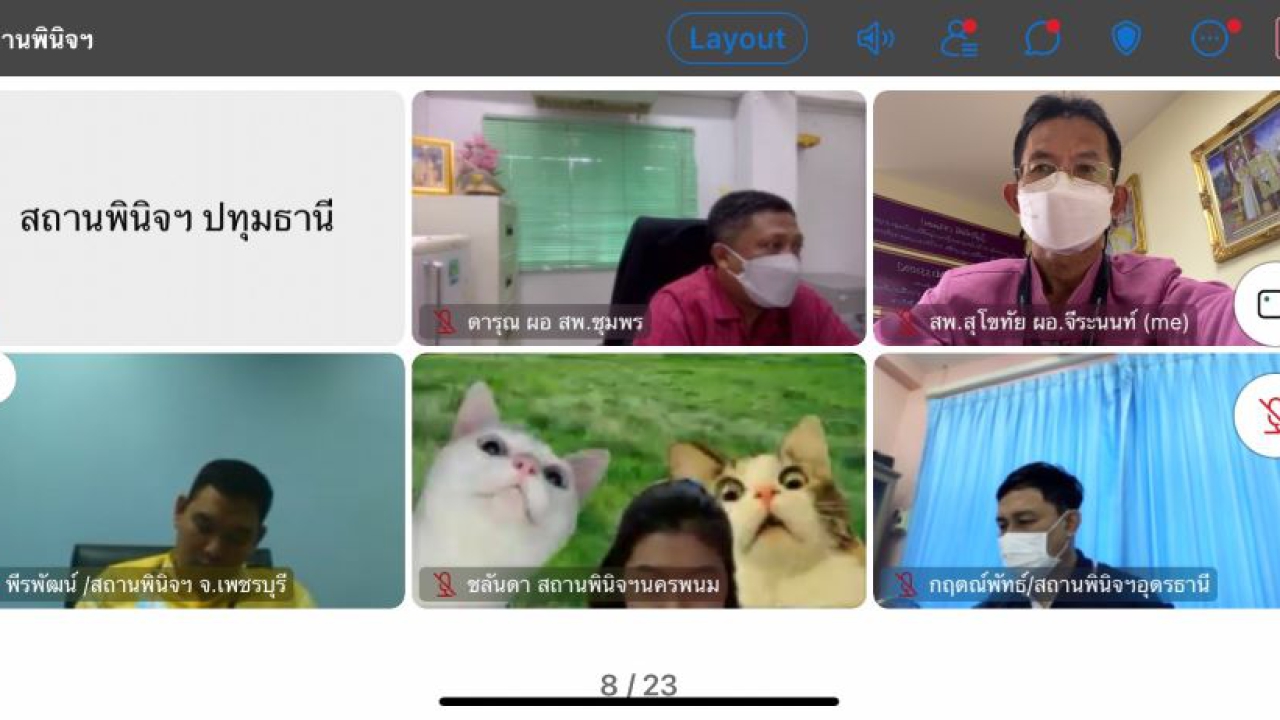Screen dimensions: 1280x720
Task: Open the more options menu
Action: pos(1210,39)
